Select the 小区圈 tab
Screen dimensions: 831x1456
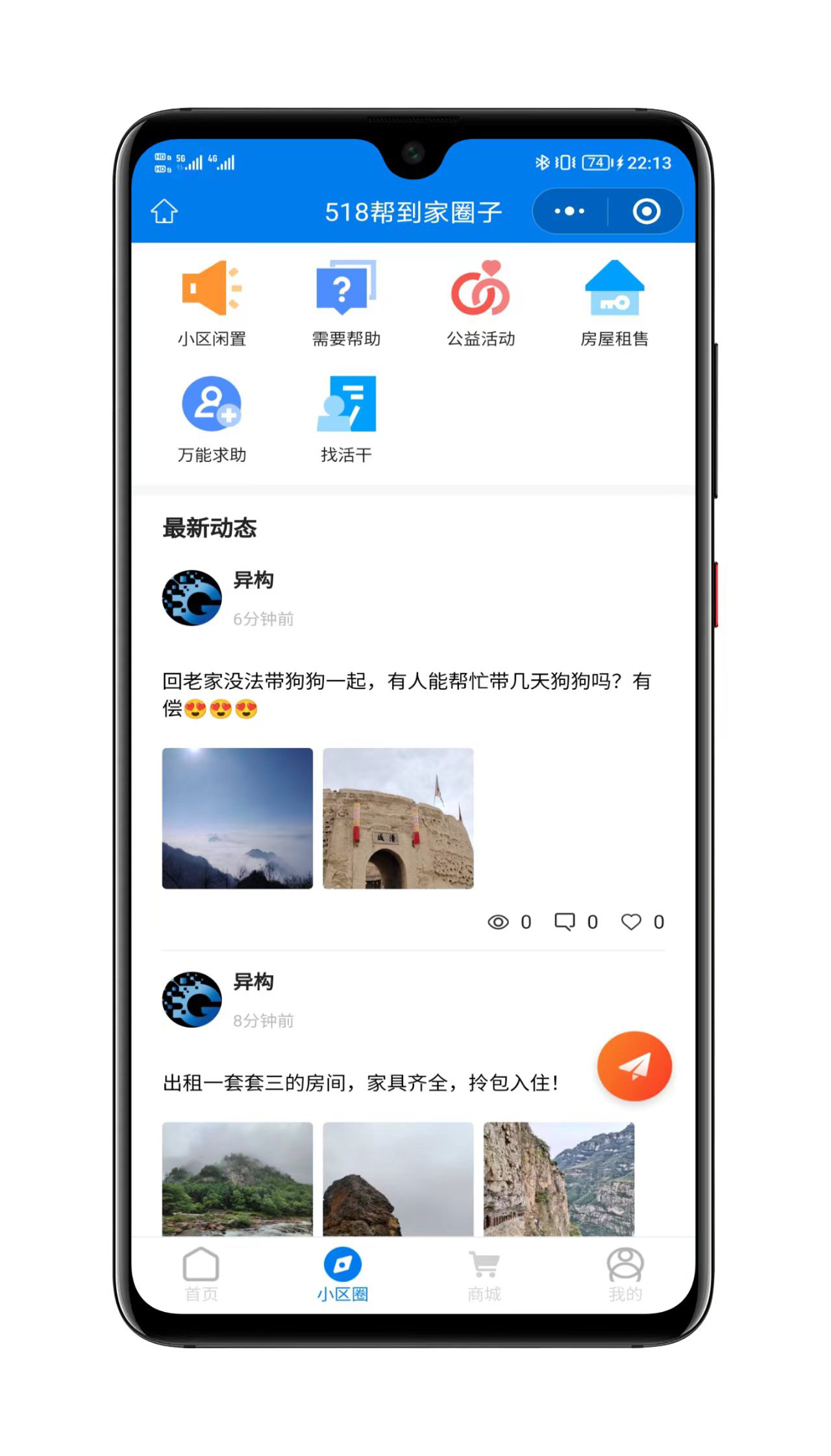coord(343,1274)
